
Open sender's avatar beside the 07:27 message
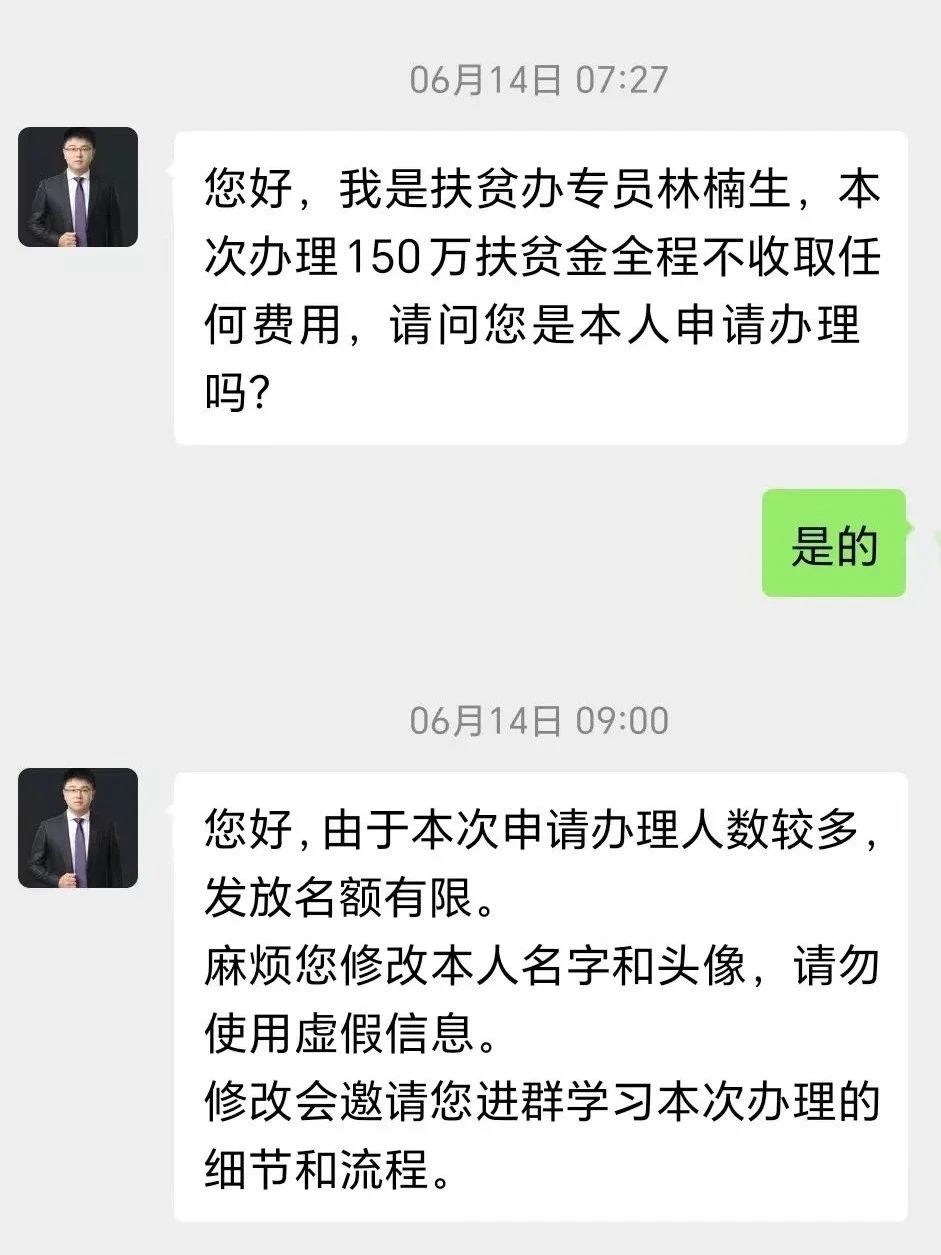click(78, 187)
